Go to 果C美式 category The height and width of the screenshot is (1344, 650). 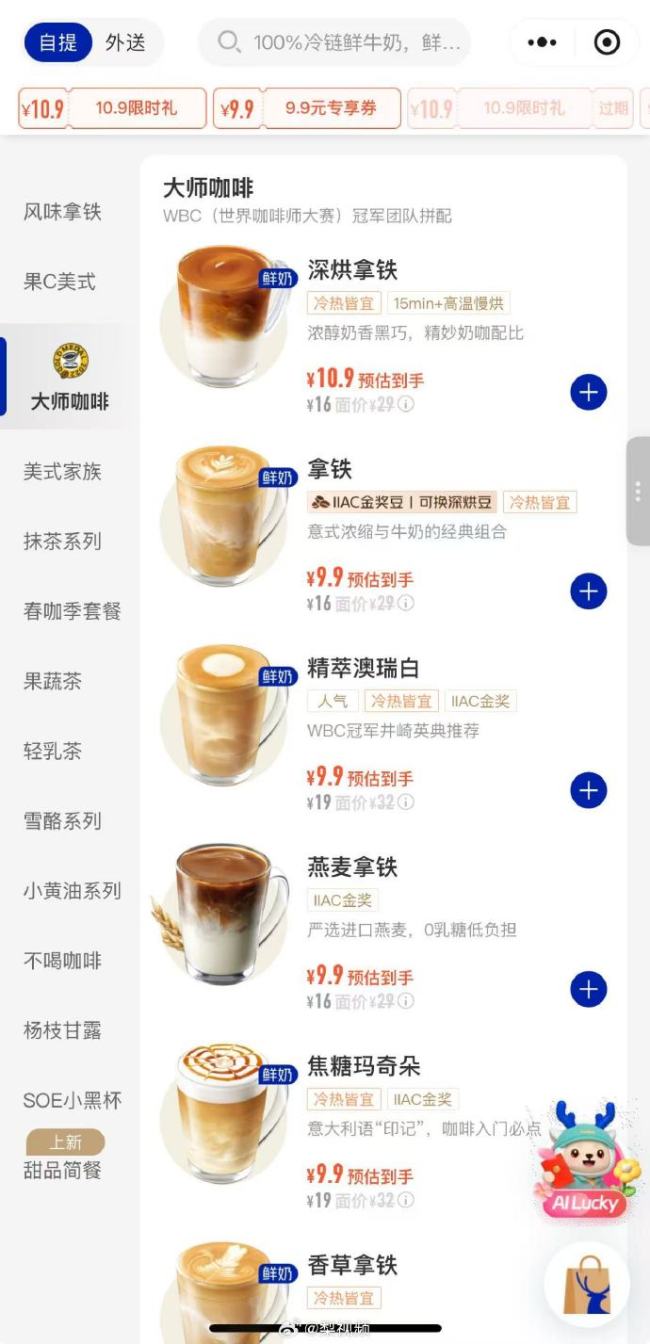click(60, 282)
